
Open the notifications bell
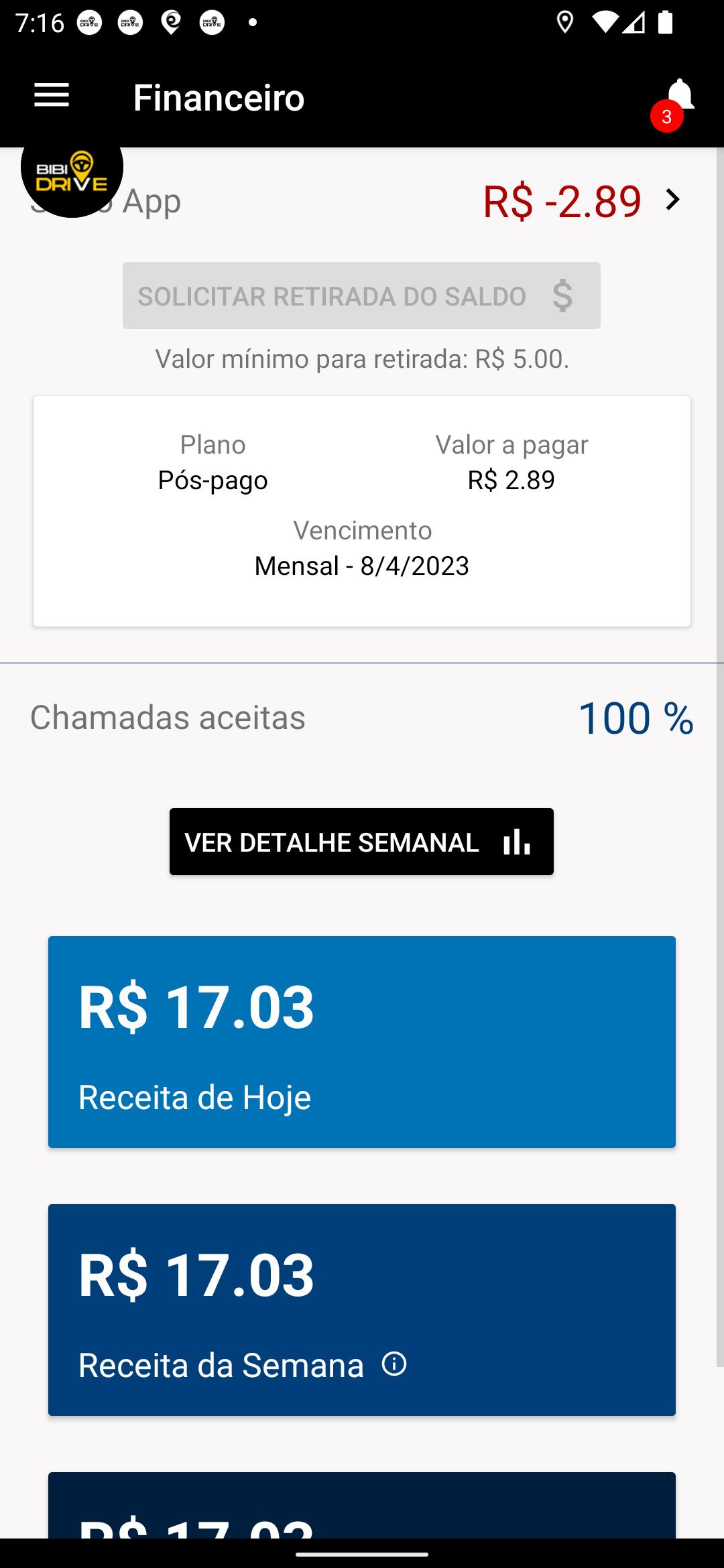678,97
